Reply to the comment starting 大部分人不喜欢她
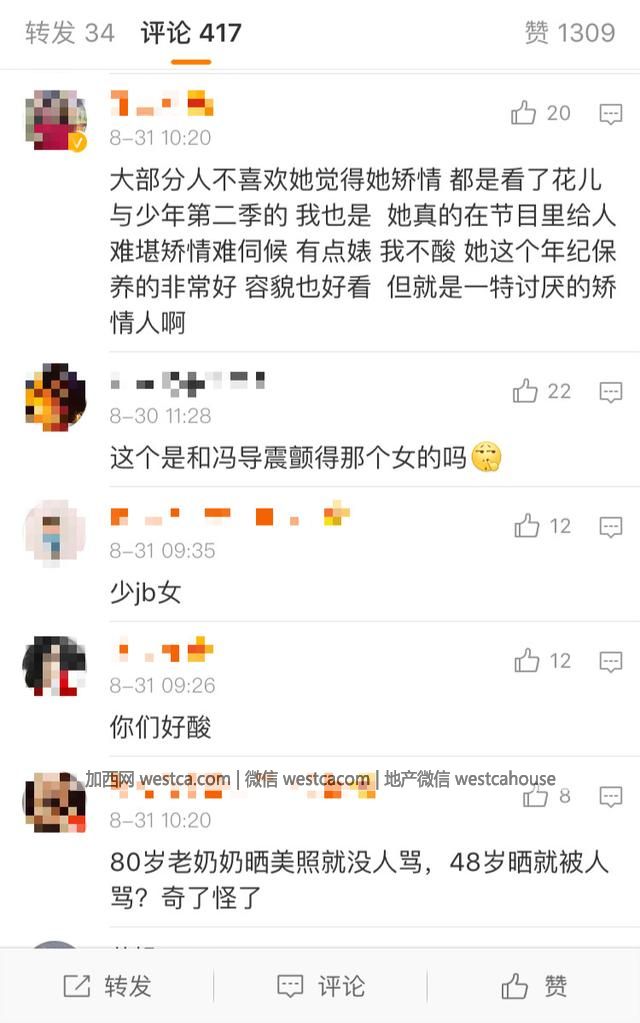This screenshot has height=1023, width=640. click(x=610, y=114)
